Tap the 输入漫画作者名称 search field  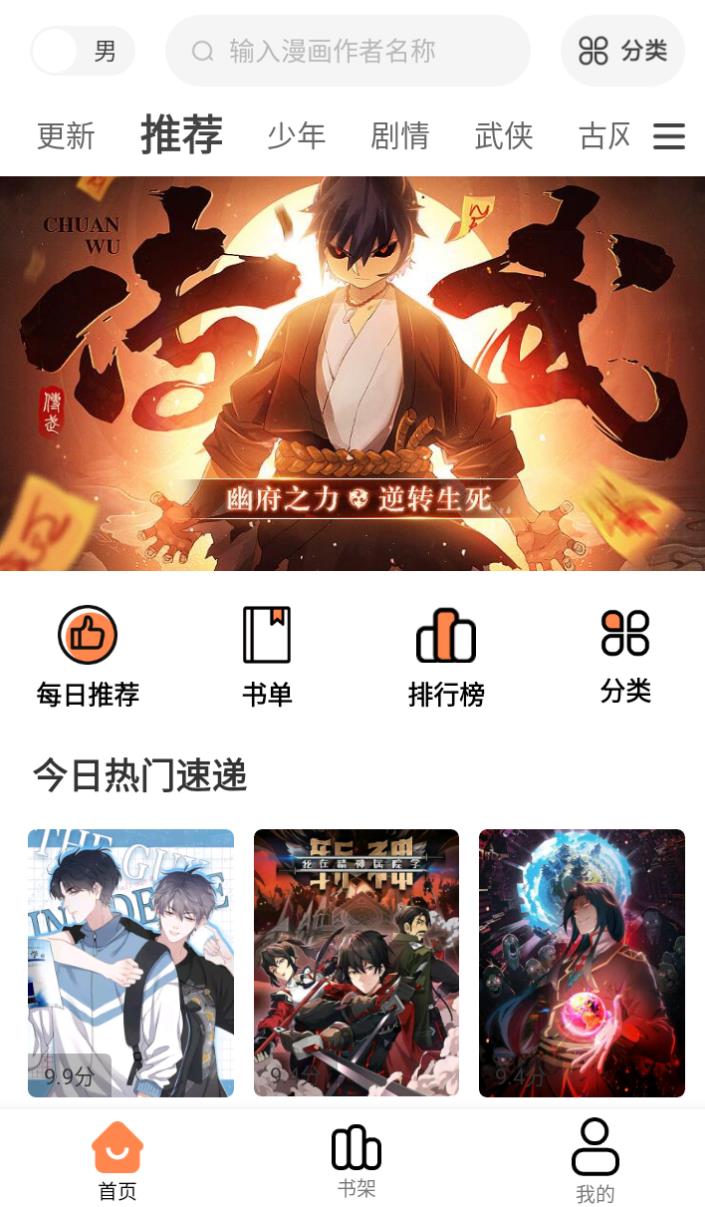coord(347,51)
